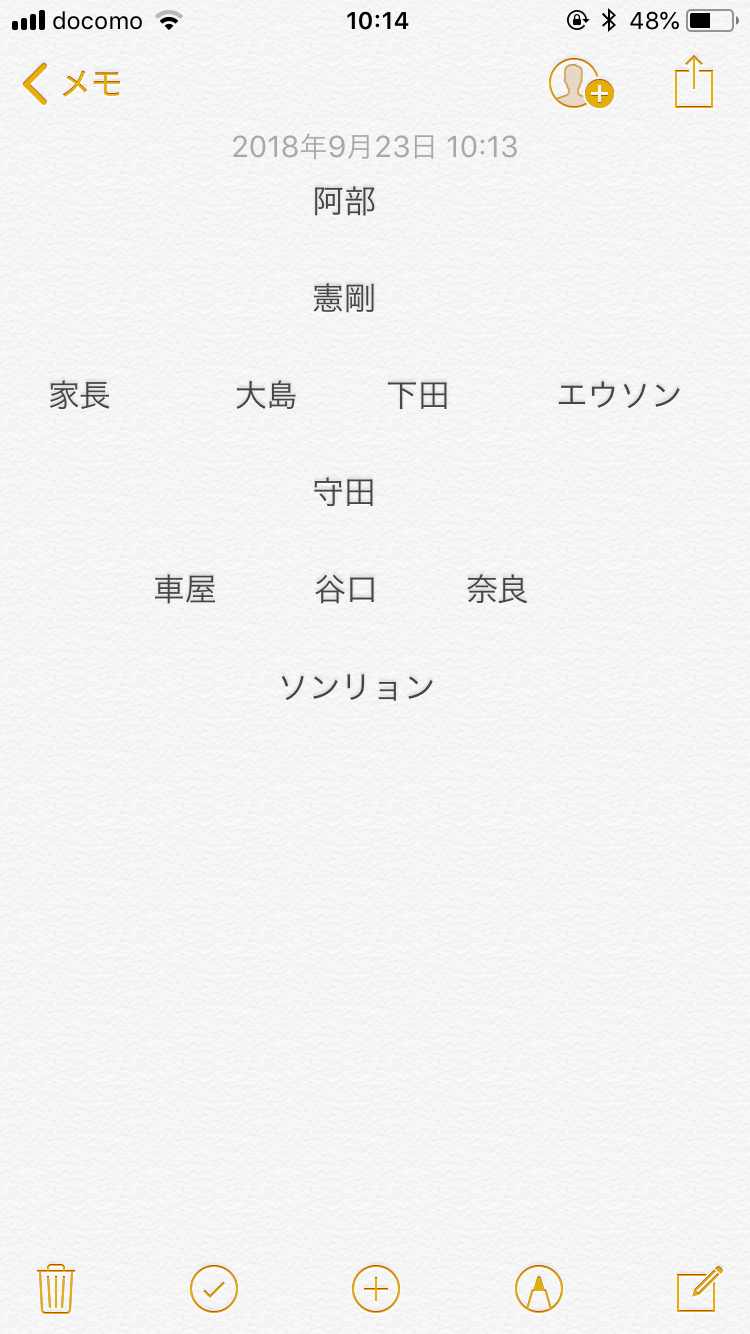Add a checklist to the note
The height and width of the screenshot is (1334, 750).
(x=214, y=1288)
